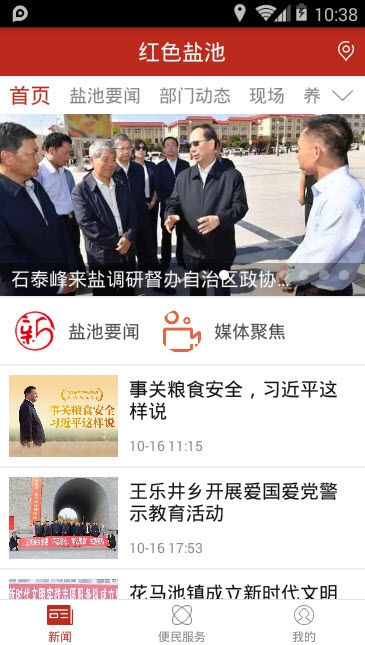
Task: Open the 盐池要闻 shortcut with red seal icon
Action: coord(77,331)
